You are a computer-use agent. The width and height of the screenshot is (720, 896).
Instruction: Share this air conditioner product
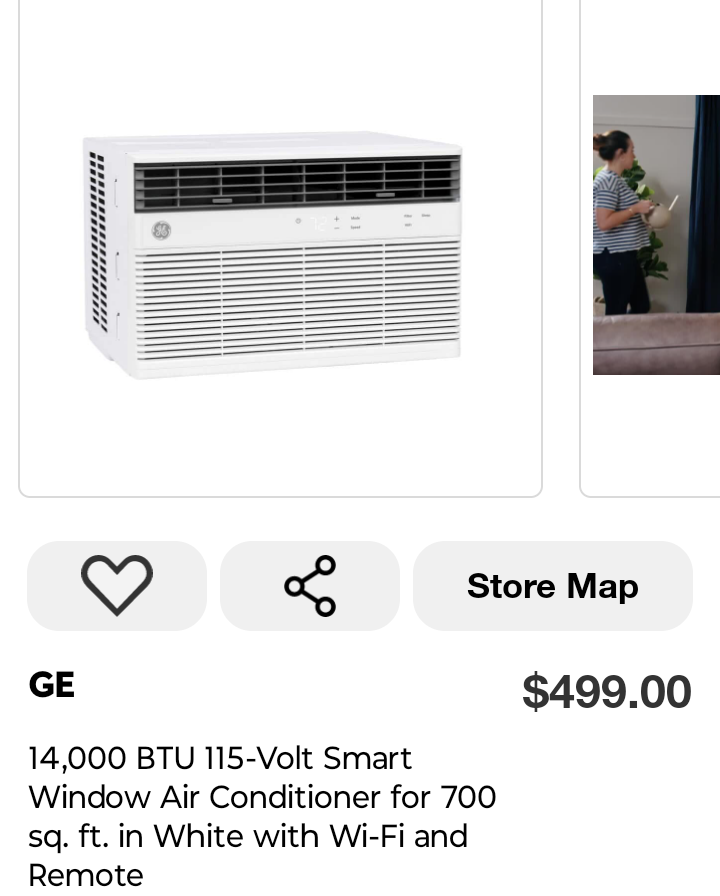[310, 585]
